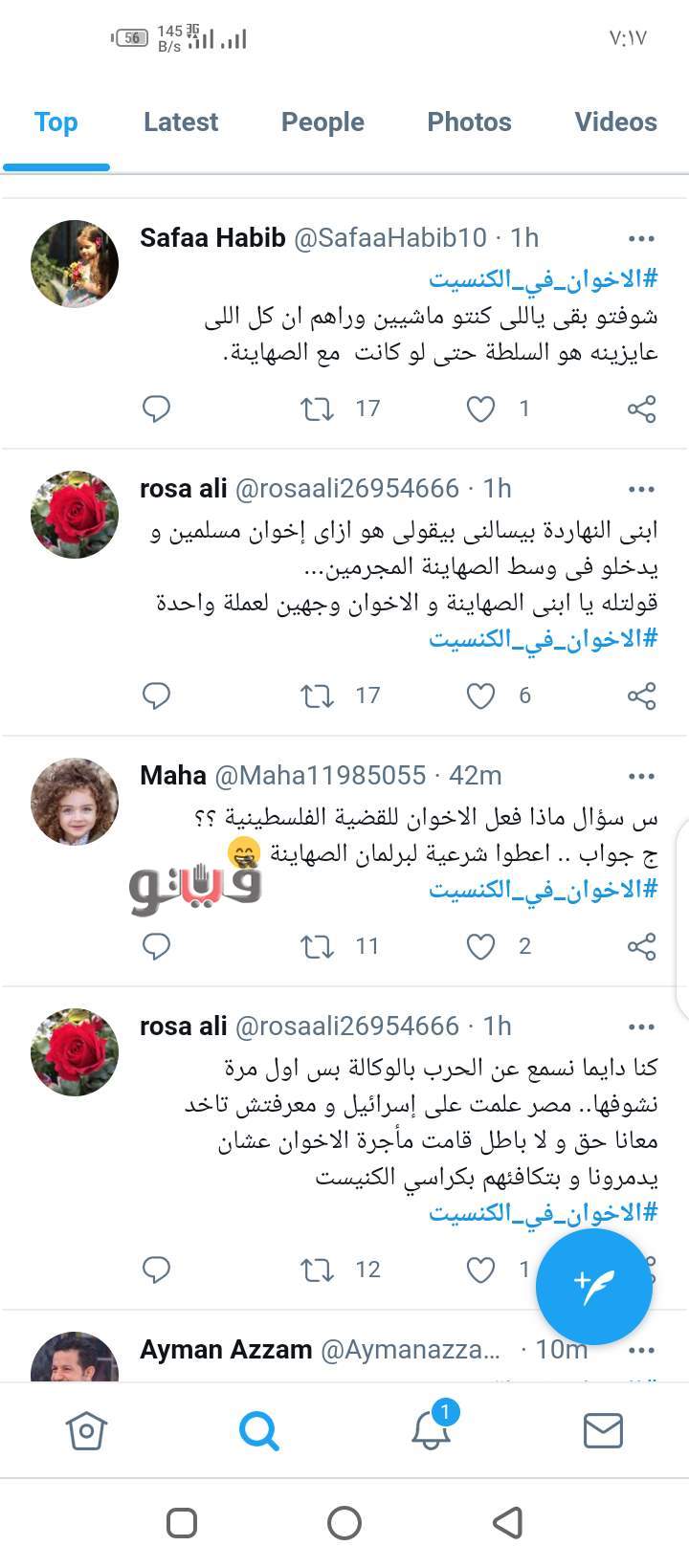
Task: Open the Photos tab
Action: click(x=469, y=122)
